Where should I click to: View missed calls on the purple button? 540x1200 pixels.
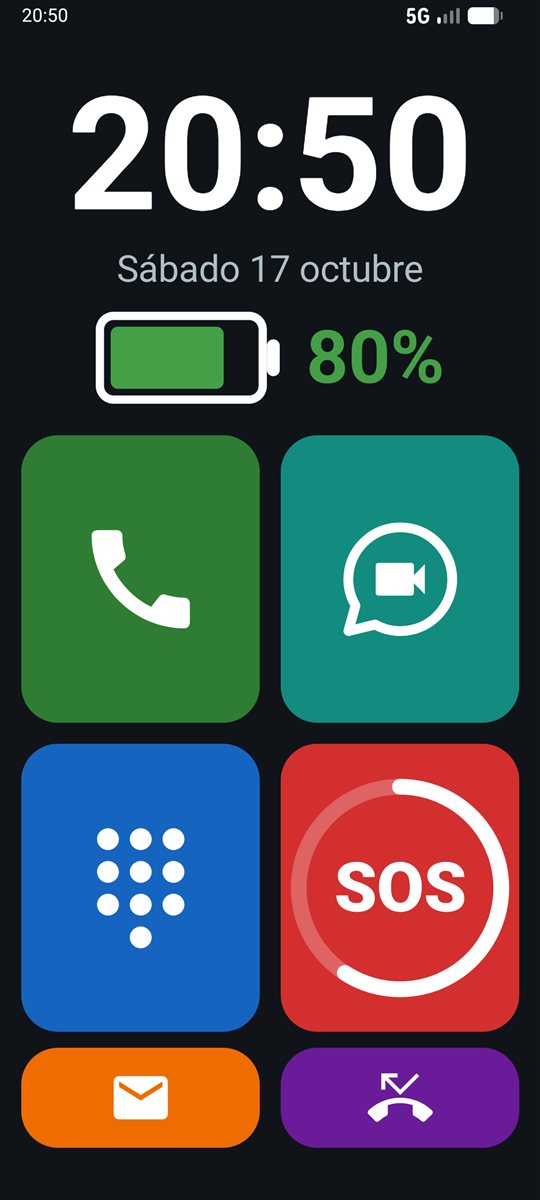click(400, 1097)
